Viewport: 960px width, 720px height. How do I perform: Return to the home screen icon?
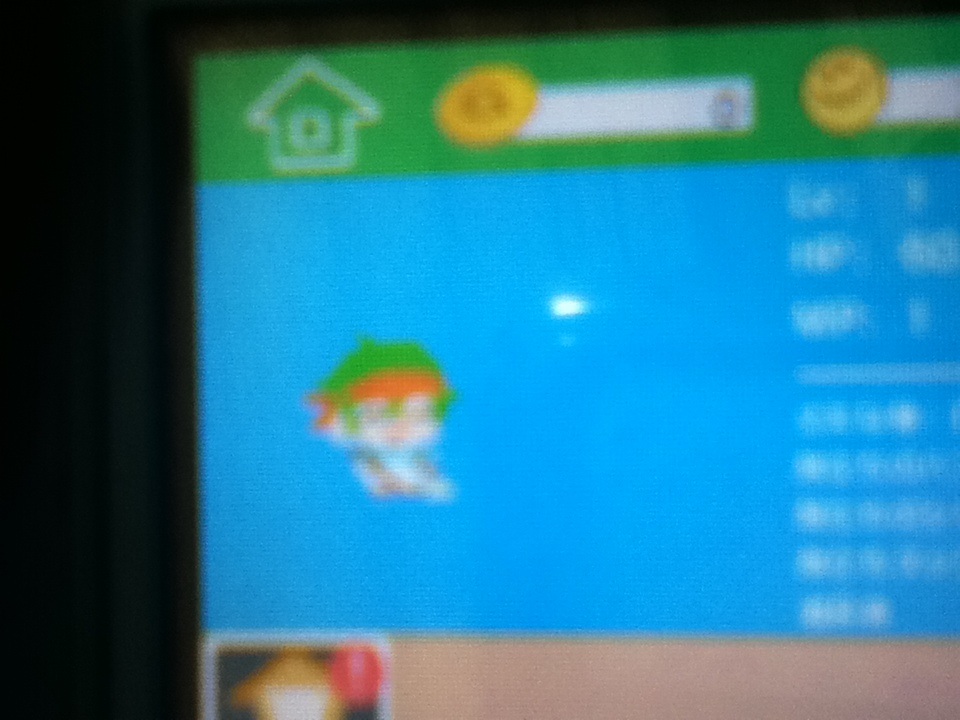pos(312,116)
